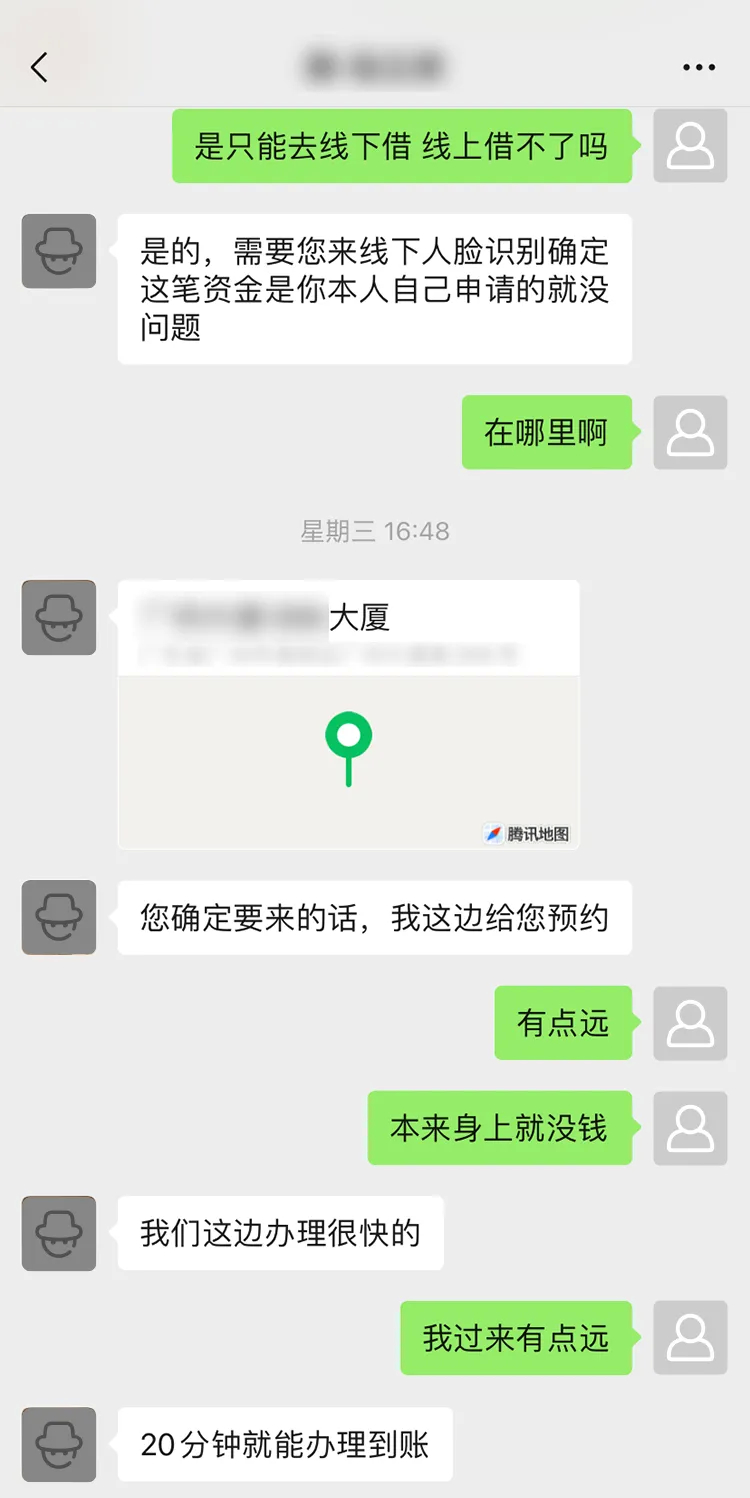Tap the 星期三 16:48 timestamp label

click(x=375, y=531)
